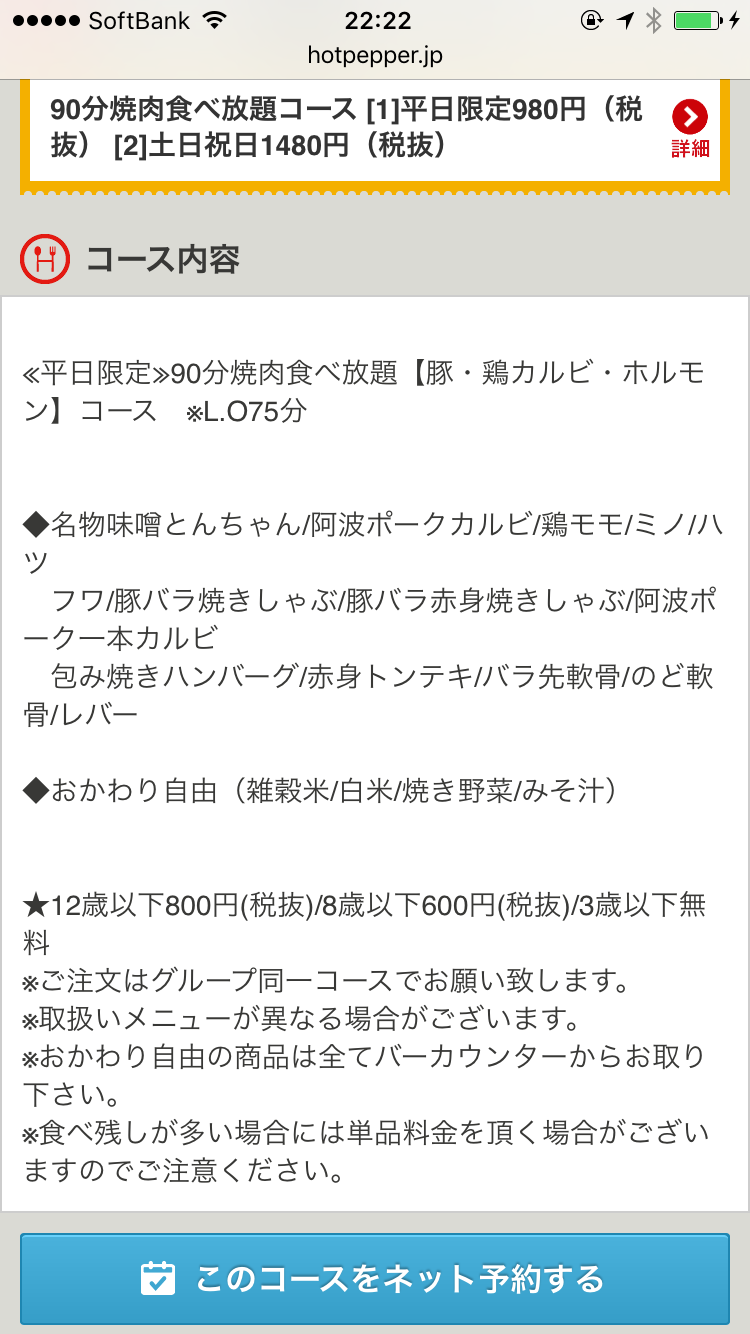Open 詳細 for the 90分焼肉食べ放題 course
The height and width of the screenshot is (1334, 750).
point(689,129)
